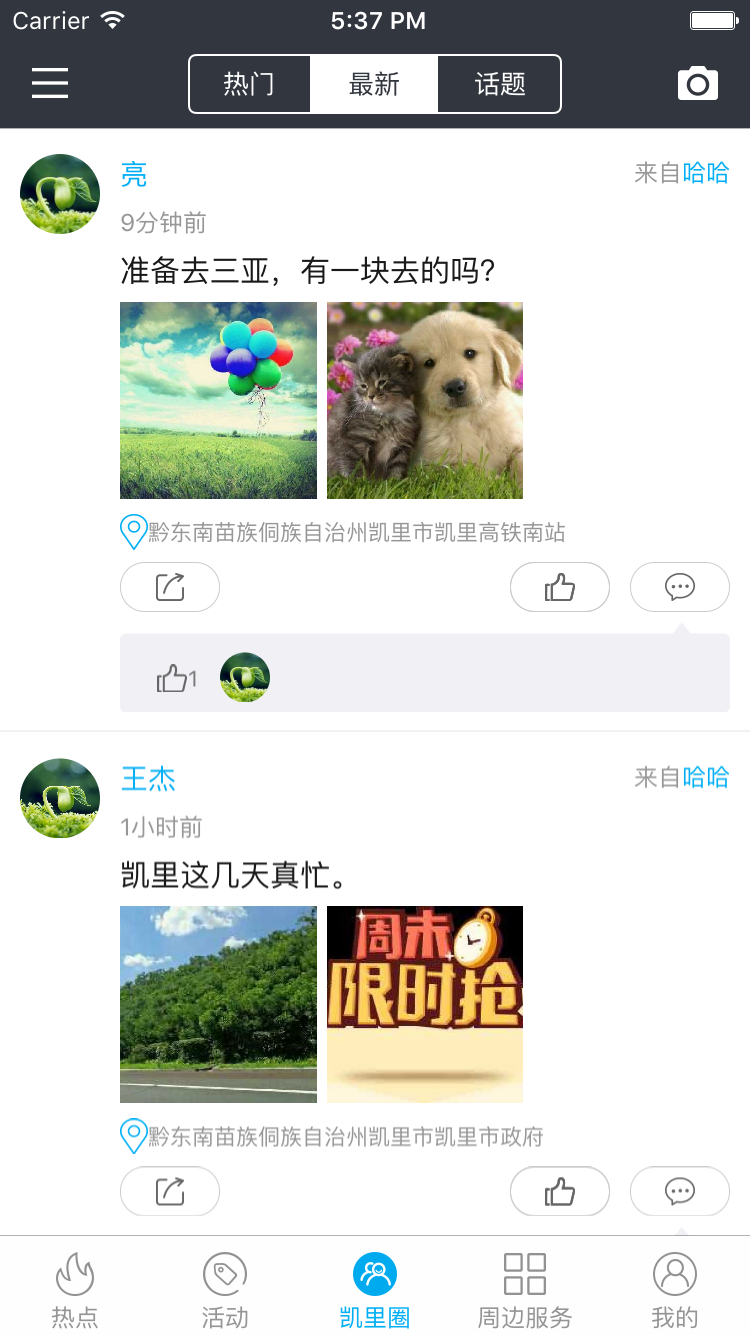Switch to 周边服务 tab
The width and height of the screenshot is (750, 1334).
click(x=525, y=1289)
